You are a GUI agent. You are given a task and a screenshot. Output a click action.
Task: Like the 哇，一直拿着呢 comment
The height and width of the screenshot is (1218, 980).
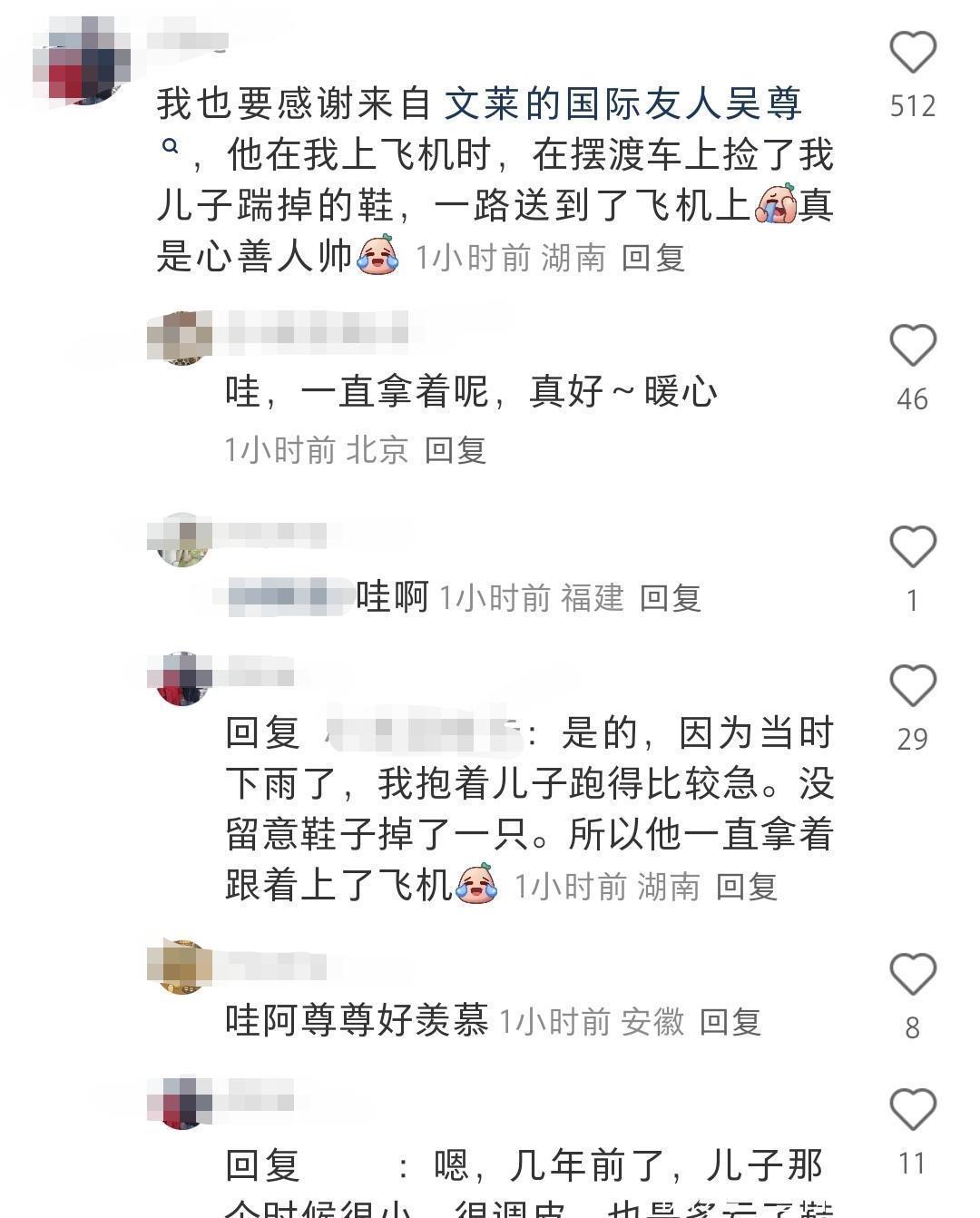pyautogui.click(x=912, y=346)
